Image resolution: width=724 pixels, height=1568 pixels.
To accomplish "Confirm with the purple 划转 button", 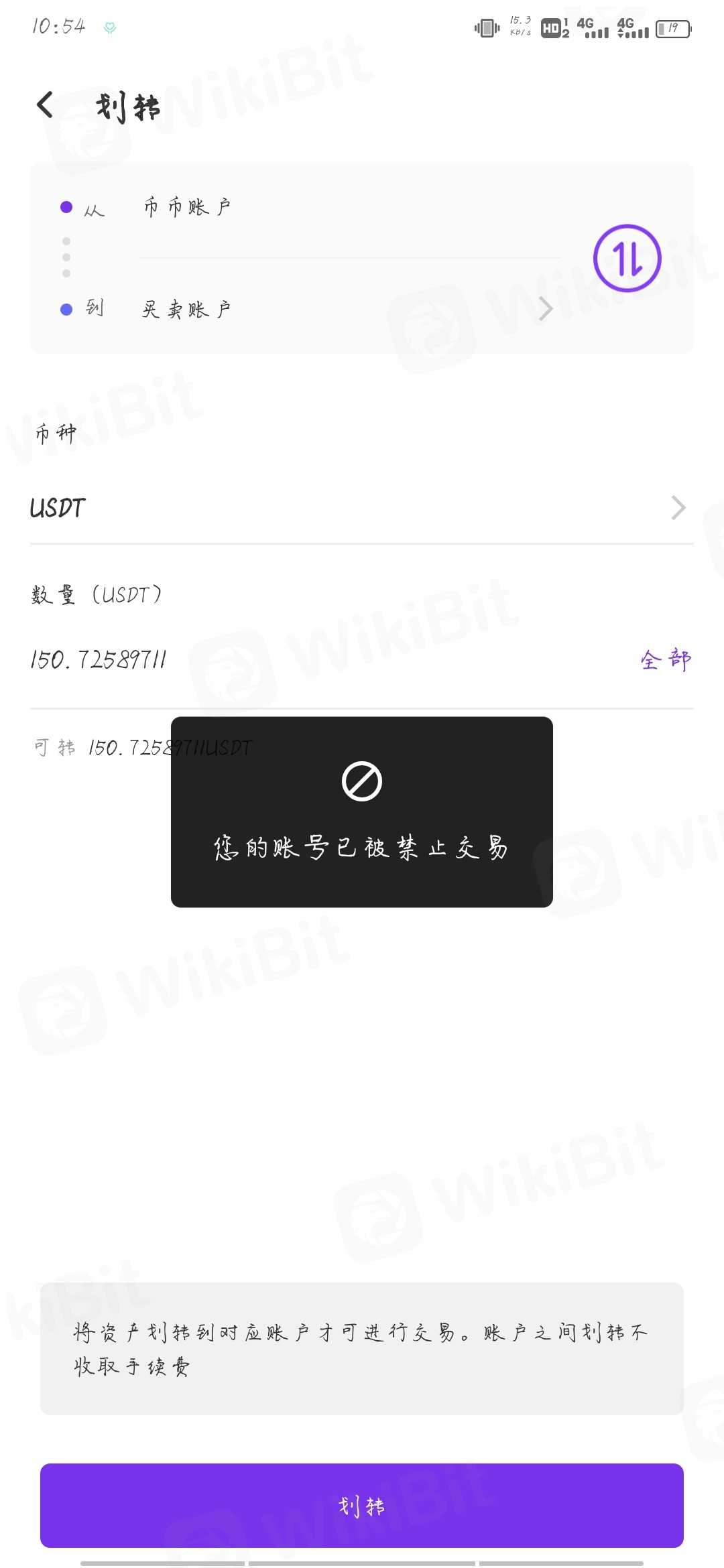I will point(361,1506).
